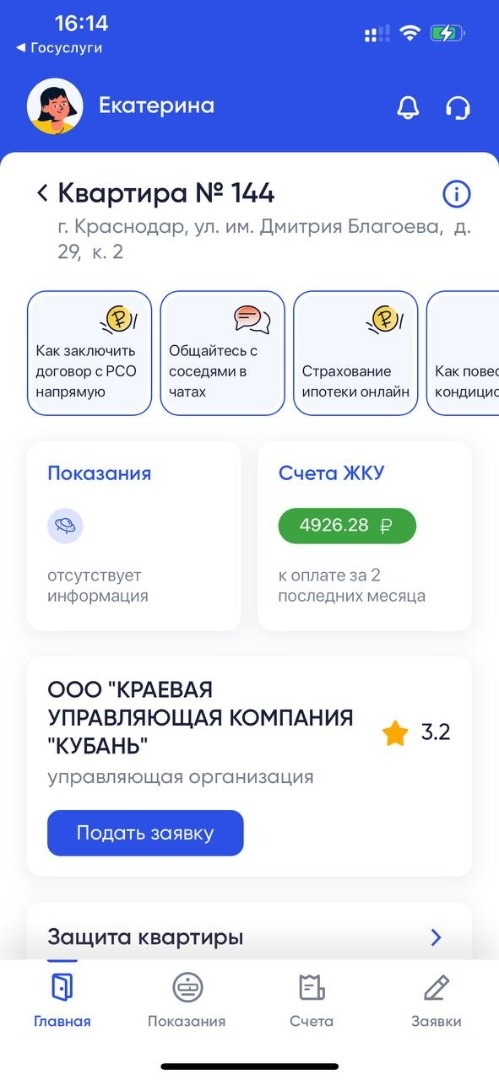Open the apartment info icon
499x1080 pixels.
[x=456, y=194]
